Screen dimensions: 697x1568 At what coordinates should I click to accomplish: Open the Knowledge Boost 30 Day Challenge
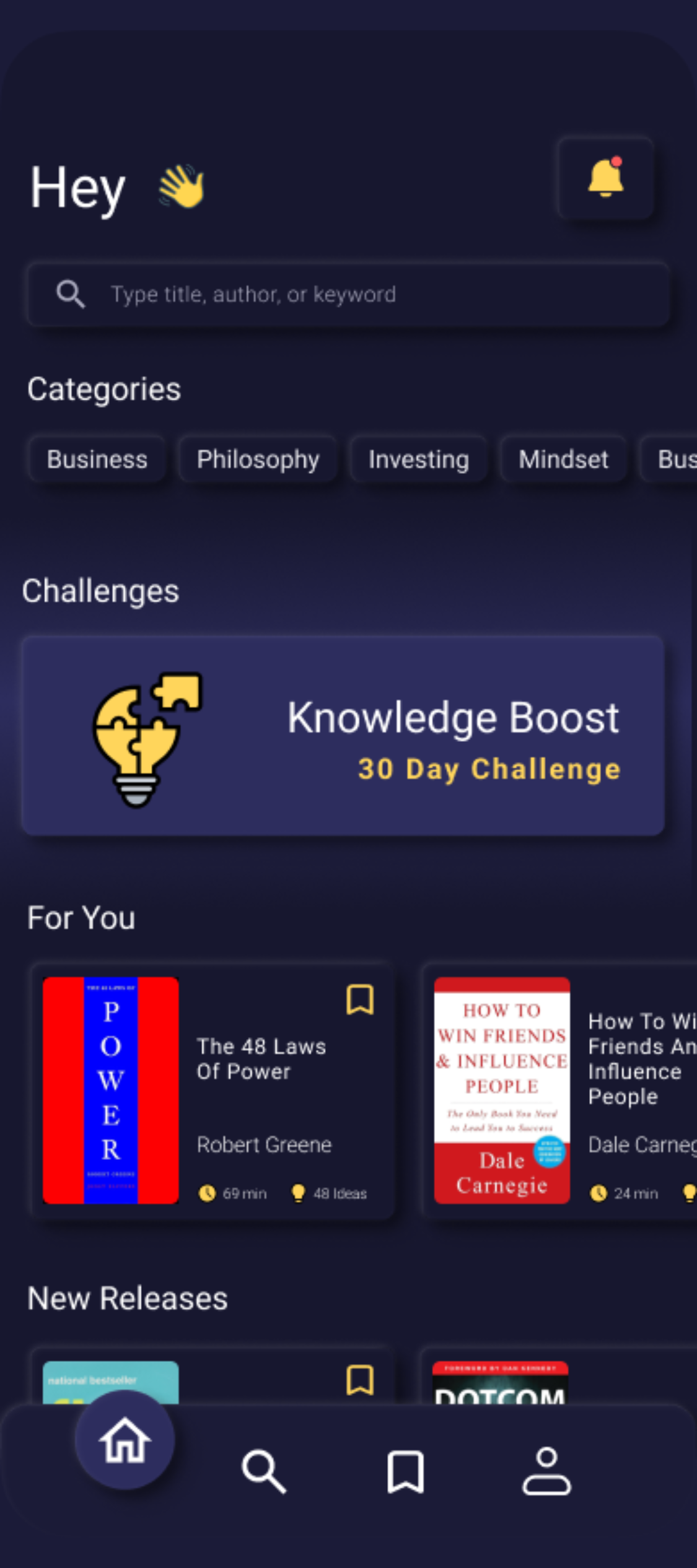[343, 736]
